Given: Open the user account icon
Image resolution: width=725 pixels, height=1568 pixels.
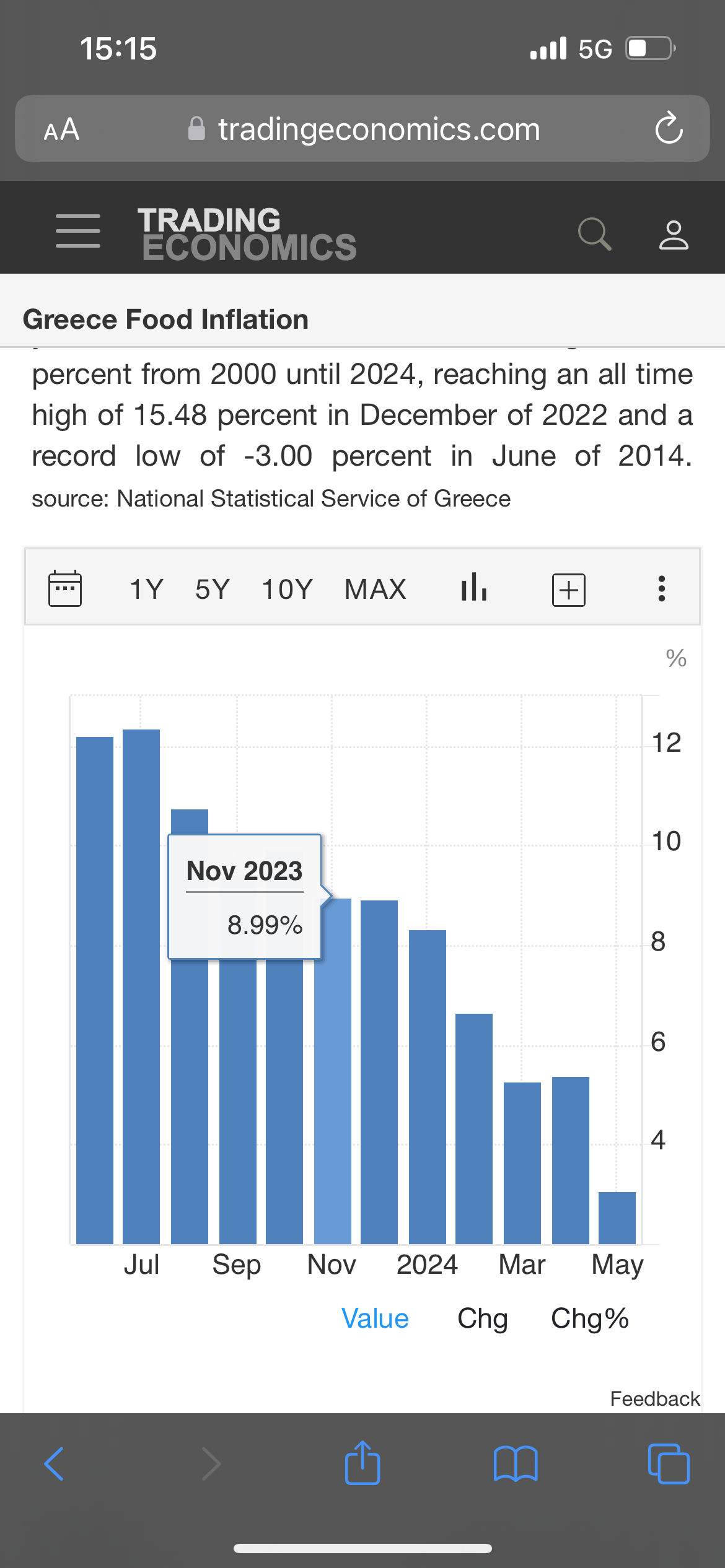Looking at the screenshot, I should pyautogui.click(x=674, y=235).
